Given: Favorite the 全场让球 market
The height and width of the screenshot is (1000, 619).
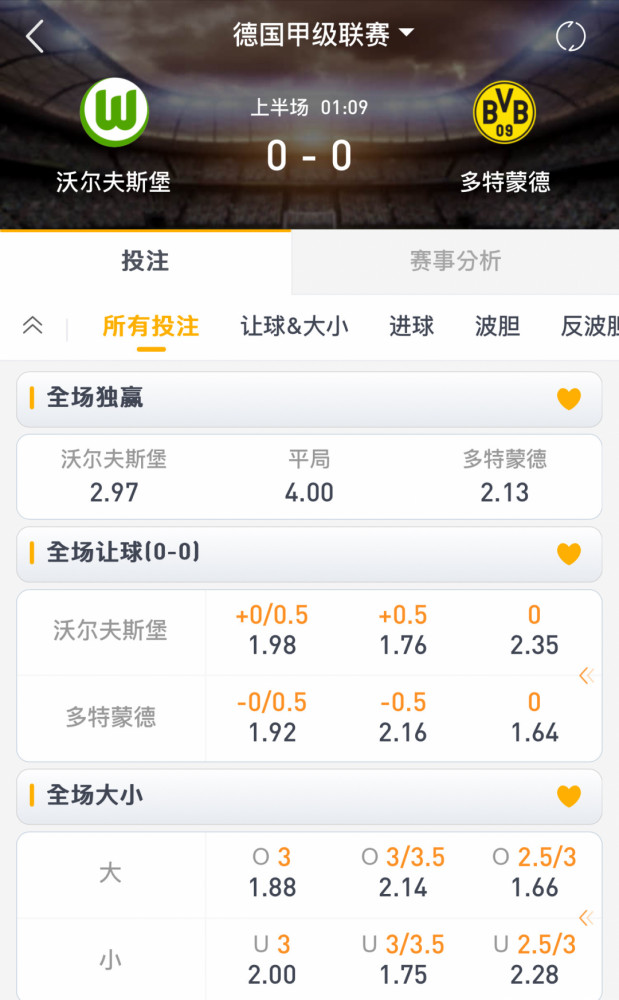Looking at the screenshot, I should tap(569, 554).
